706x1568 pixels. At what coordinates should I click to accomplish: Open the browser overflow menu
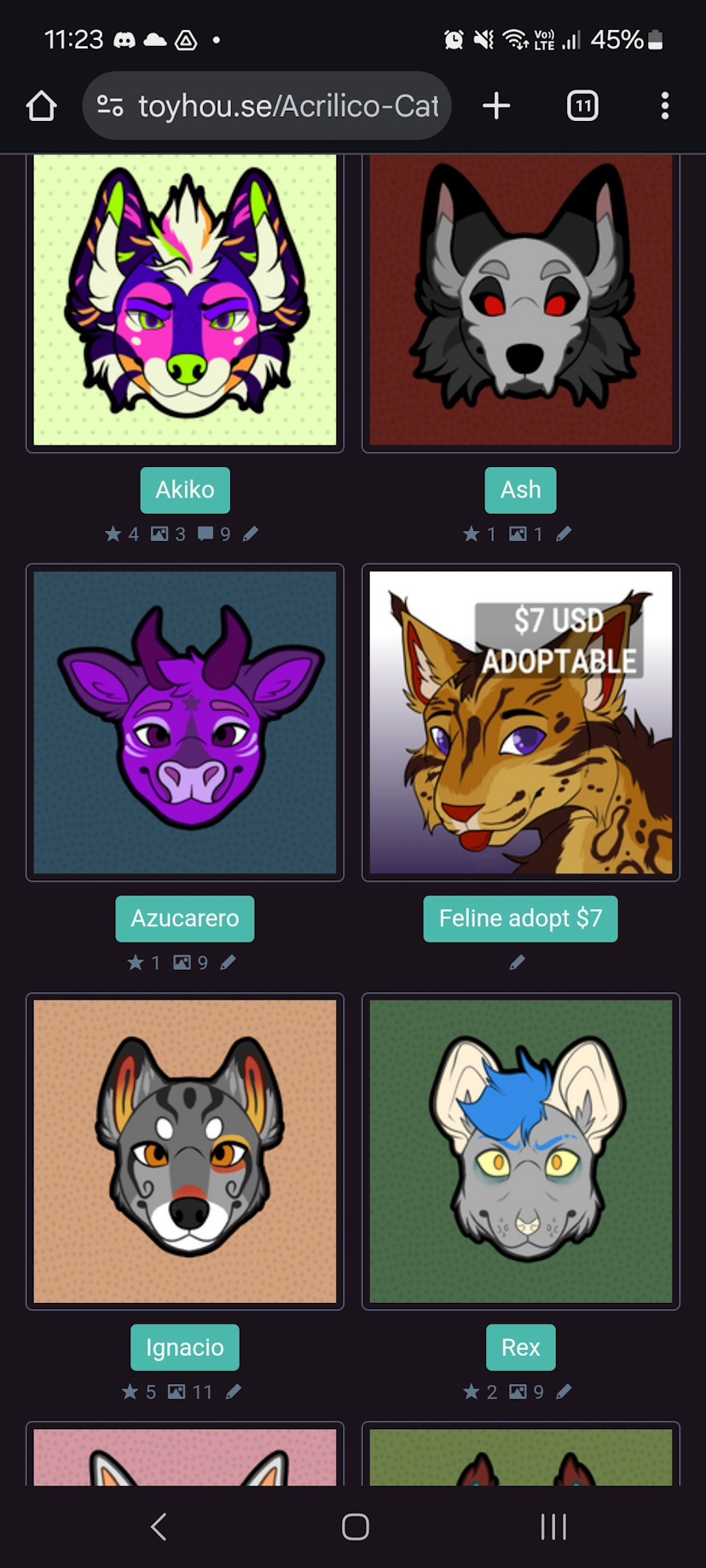pos(664,106)
